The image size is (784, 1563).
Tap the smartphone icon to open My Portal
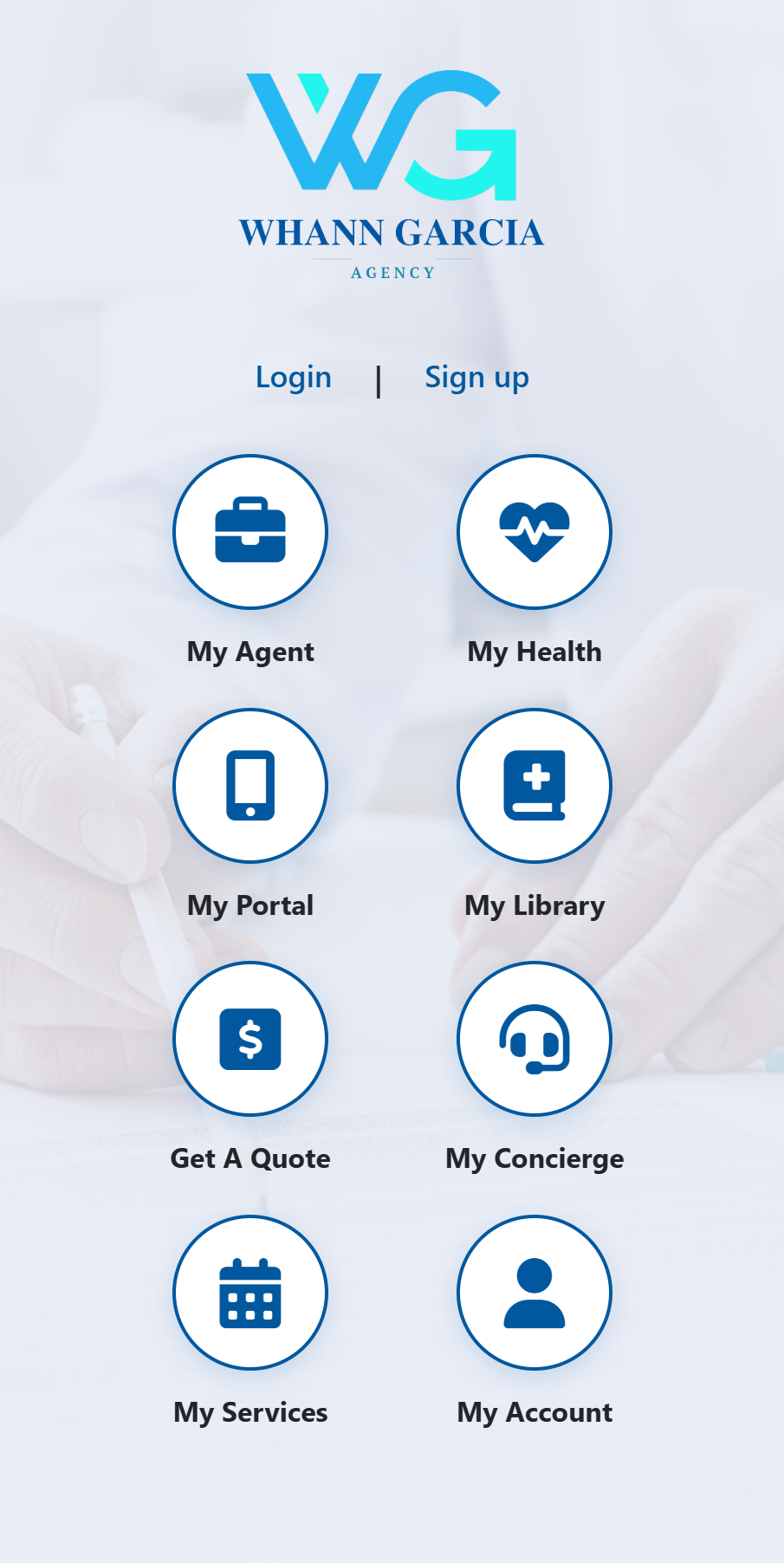click(250, 785)
